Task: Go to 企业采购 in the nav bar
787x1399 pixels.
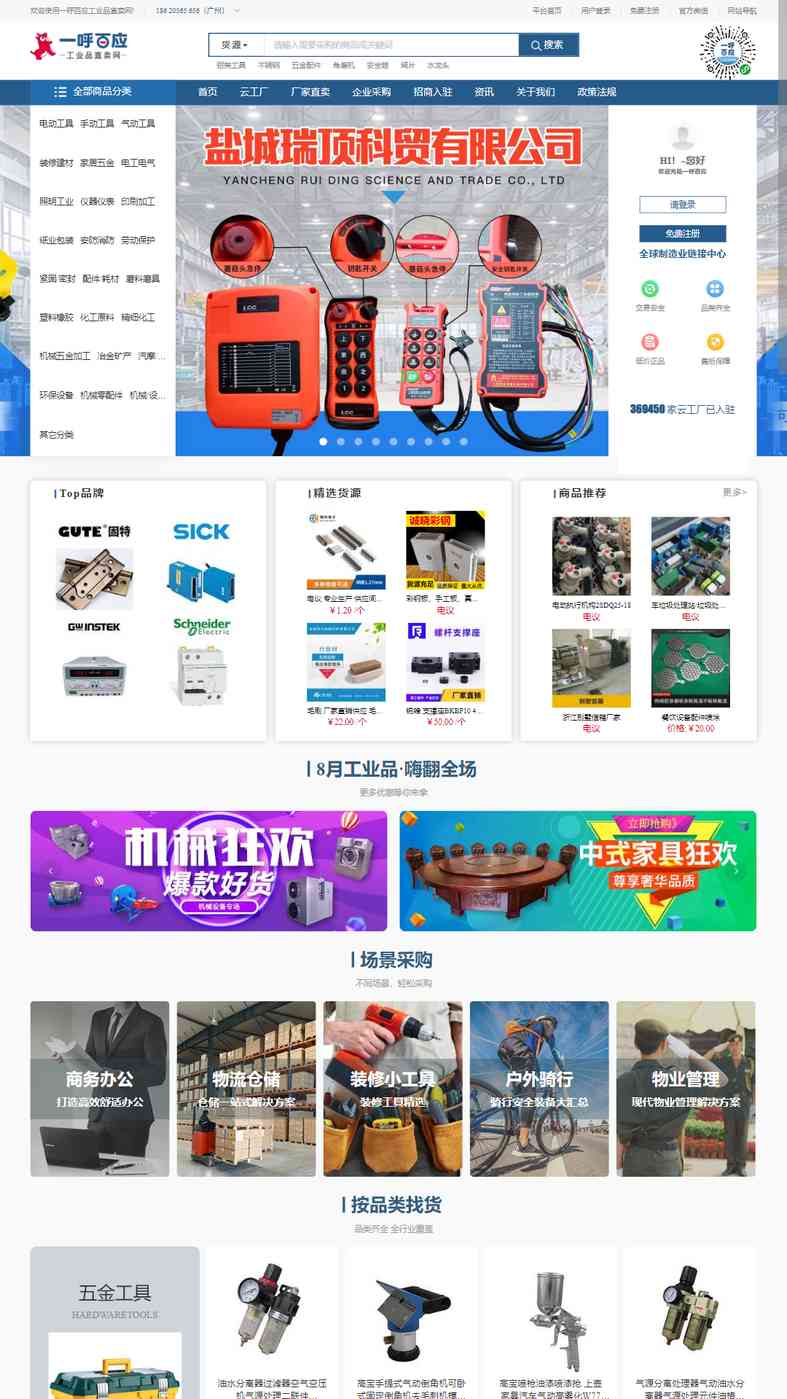Action: tap(371, 92)
